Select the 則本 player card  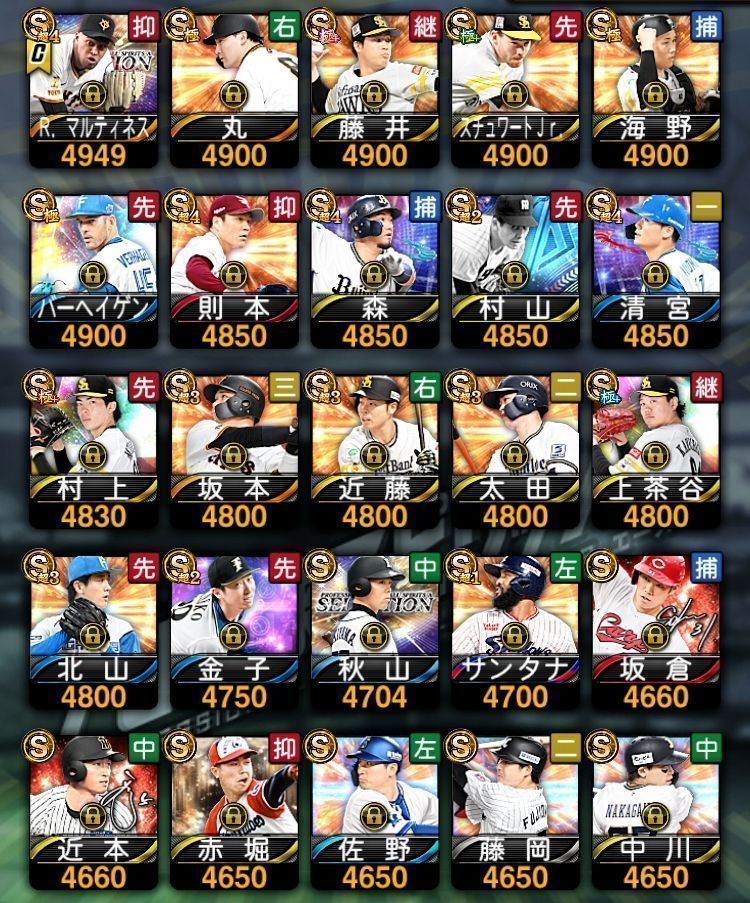233,270
